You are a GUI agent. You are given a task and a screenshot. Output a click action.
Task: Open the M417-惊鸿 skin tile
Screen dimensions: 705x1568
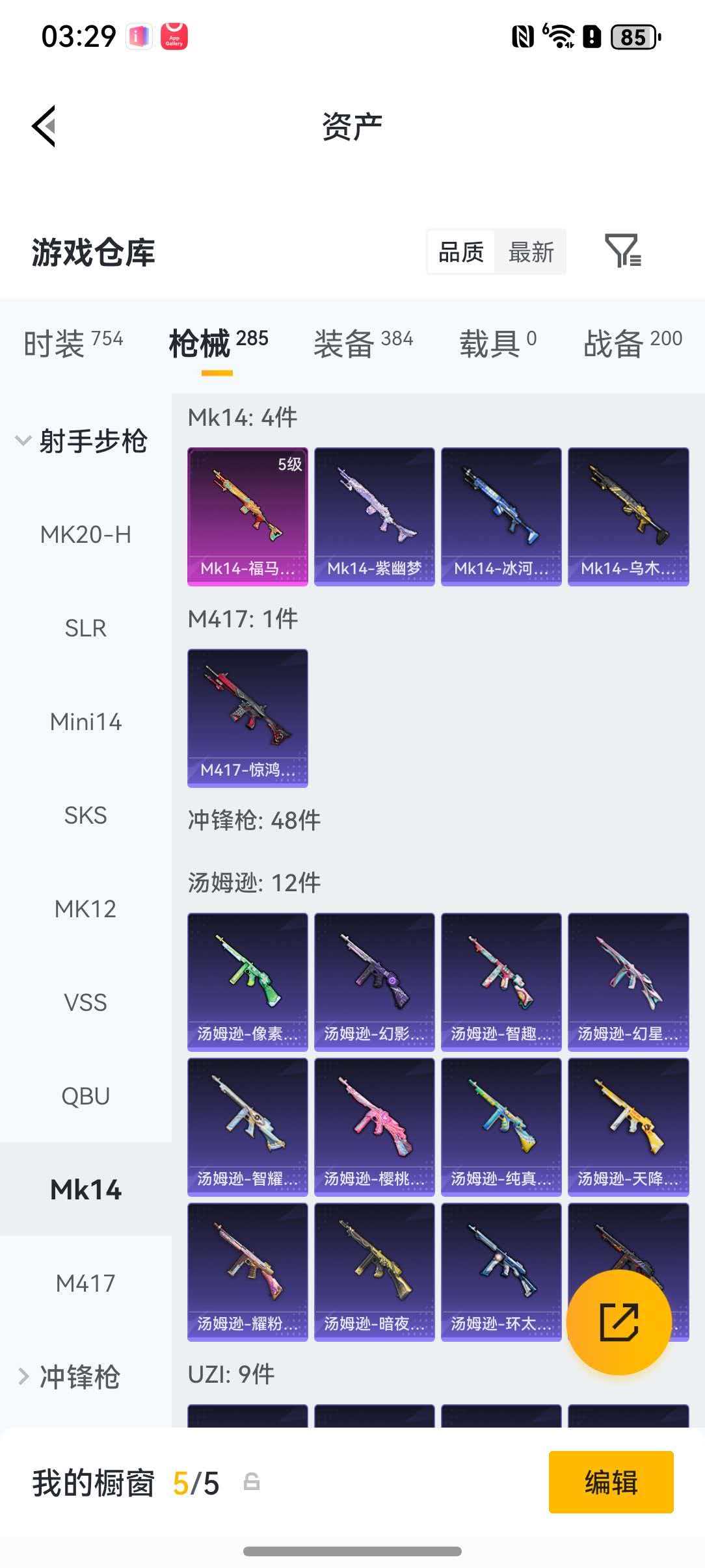(248, 718)
